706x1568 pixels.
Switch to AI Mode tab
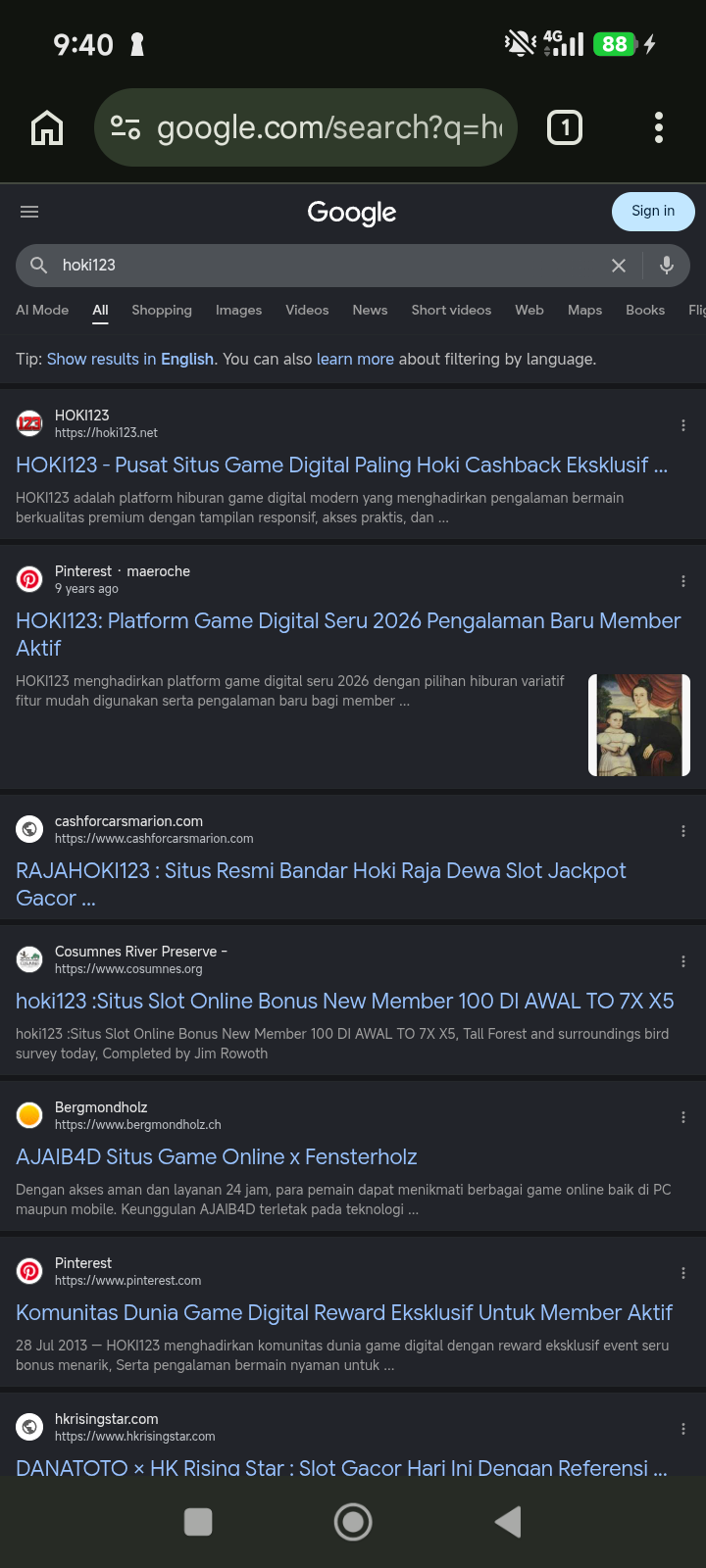(x=42, y=310)
